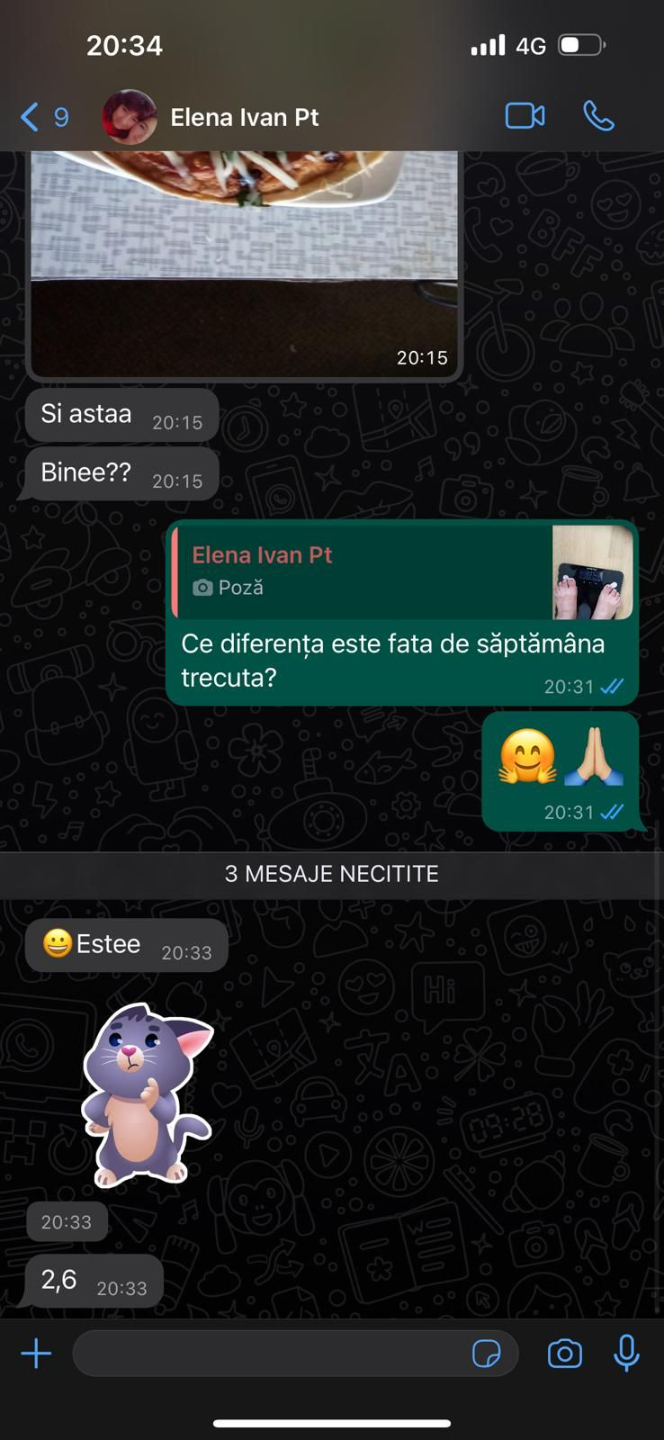Viewport: 664px width, 1440px height.
Task: Start a video call with Elena Ivan Pt
Action: pos(525,117)
